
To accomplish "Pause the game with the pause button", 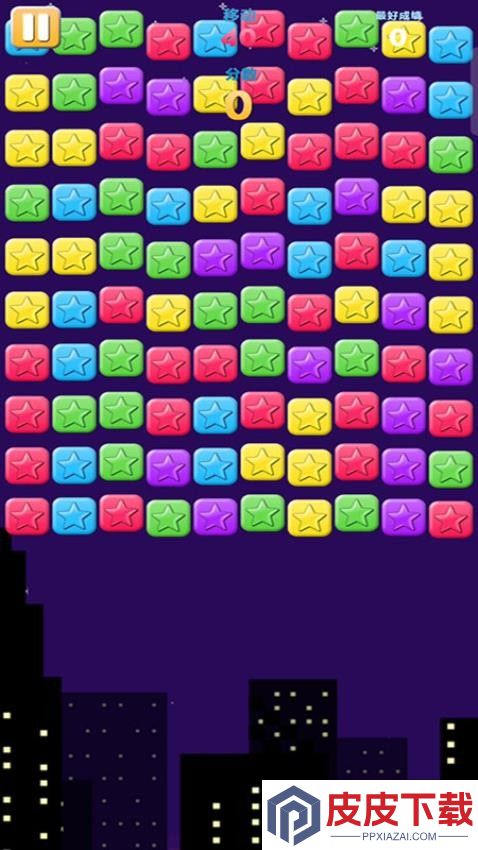I will [36, 27].
